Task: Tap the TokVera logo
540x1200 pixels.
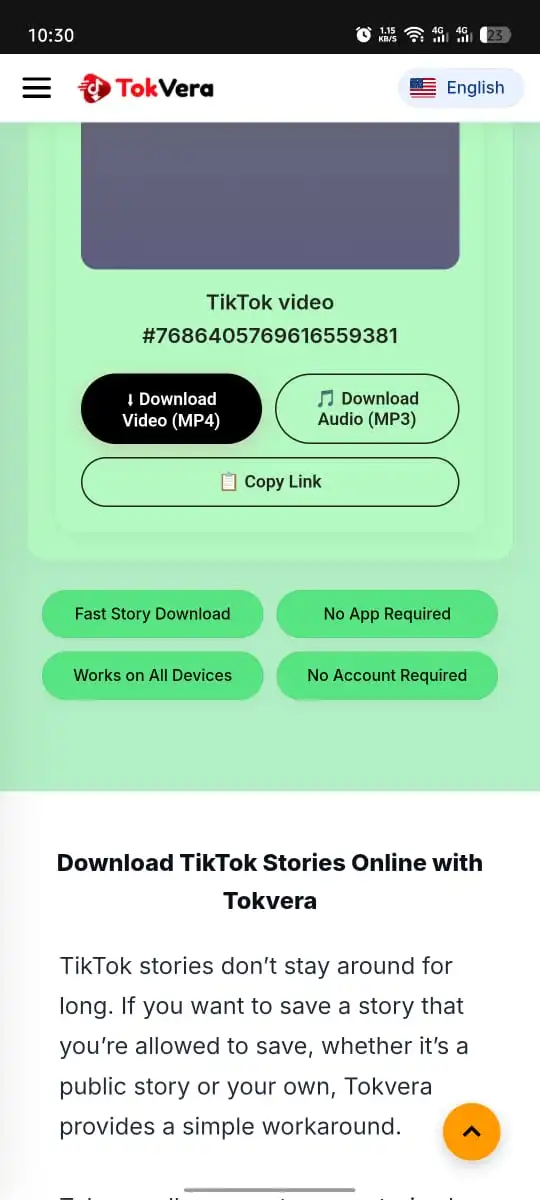Action: (x=146, y=88)
